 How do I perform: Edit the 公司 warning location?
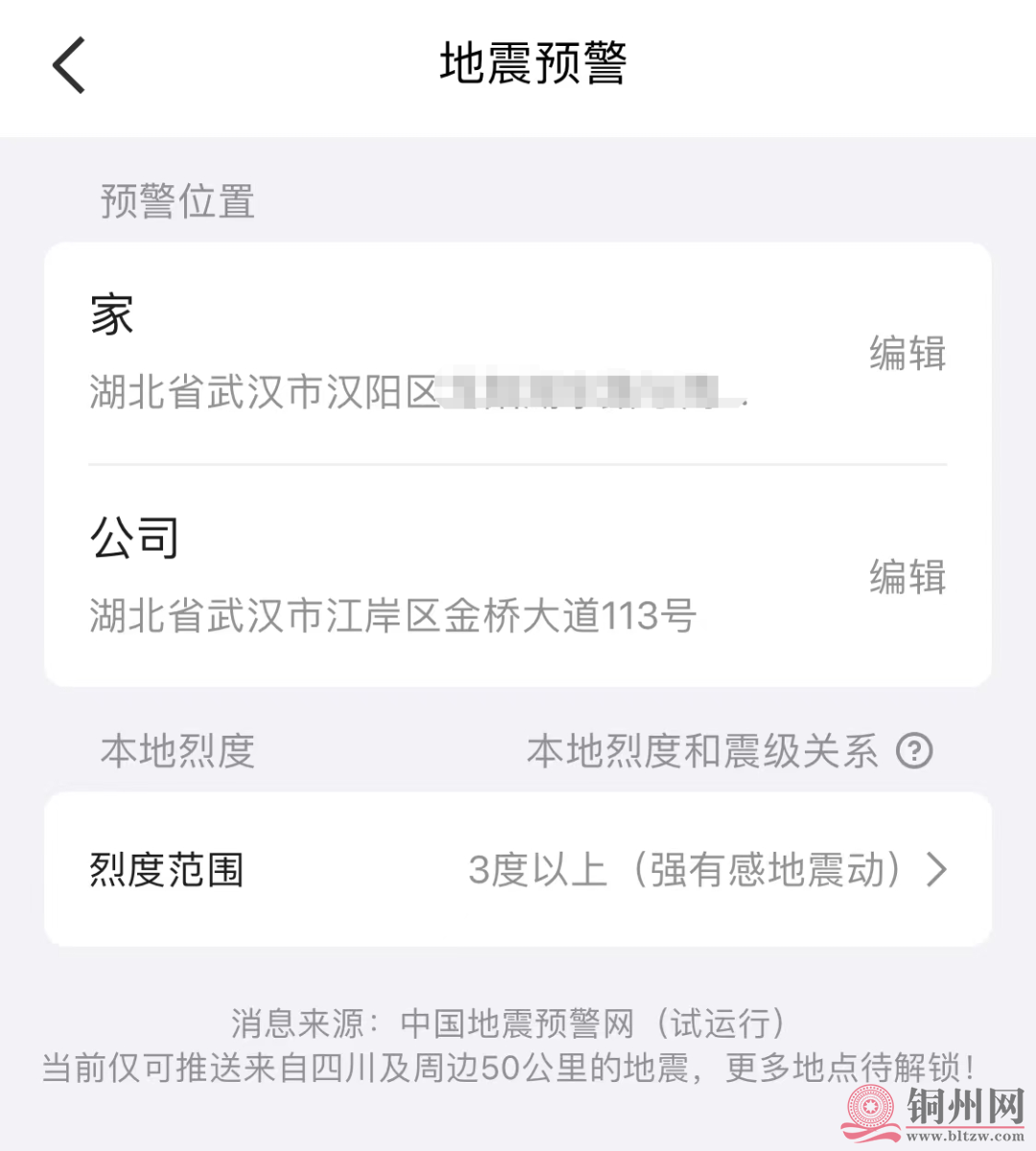[x=906, y=576]
